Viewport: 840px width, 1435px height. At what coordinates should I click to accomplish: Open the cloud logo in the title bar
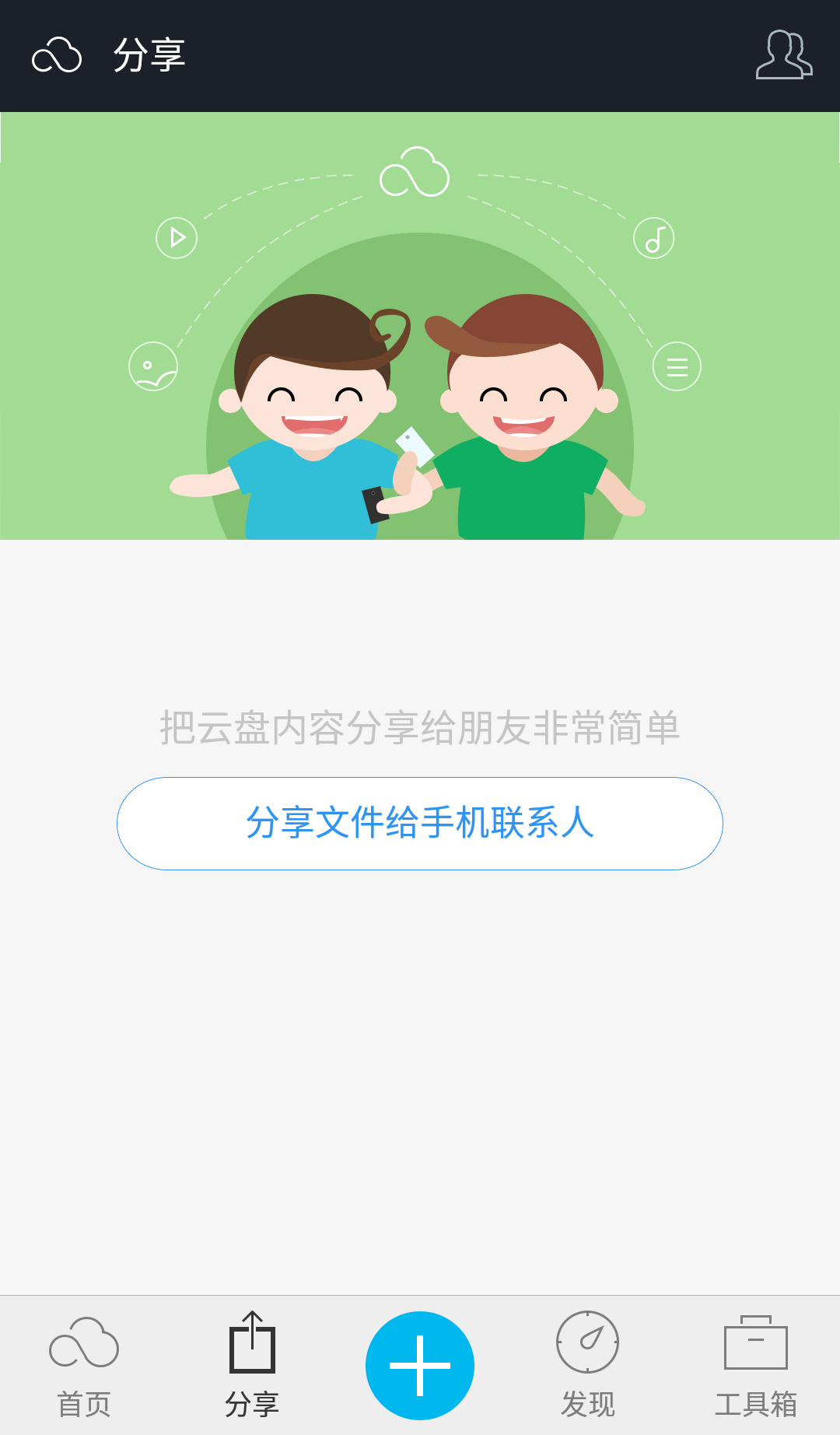tap(56, 54)
